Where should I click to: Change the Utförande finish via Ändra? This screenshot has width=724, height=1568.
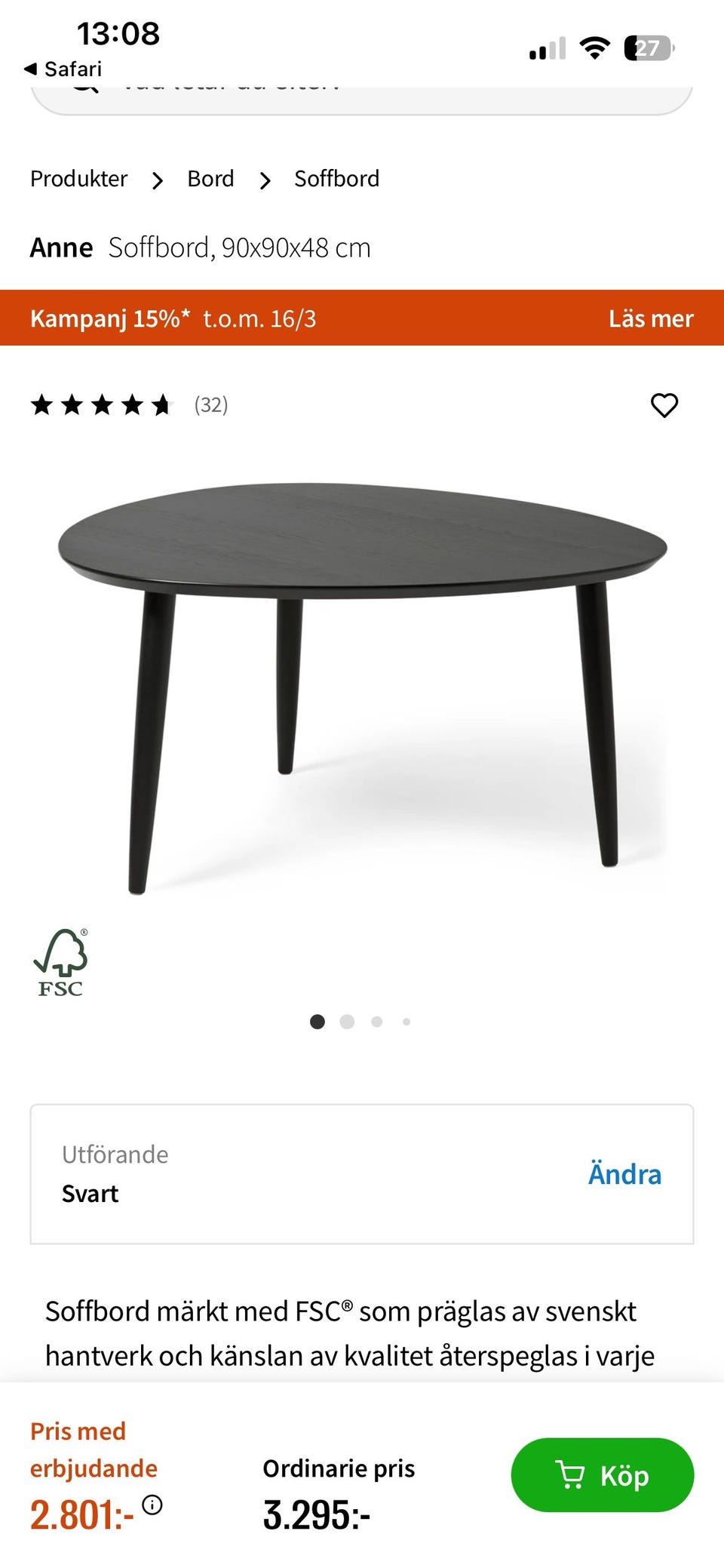pos(624,1174)
